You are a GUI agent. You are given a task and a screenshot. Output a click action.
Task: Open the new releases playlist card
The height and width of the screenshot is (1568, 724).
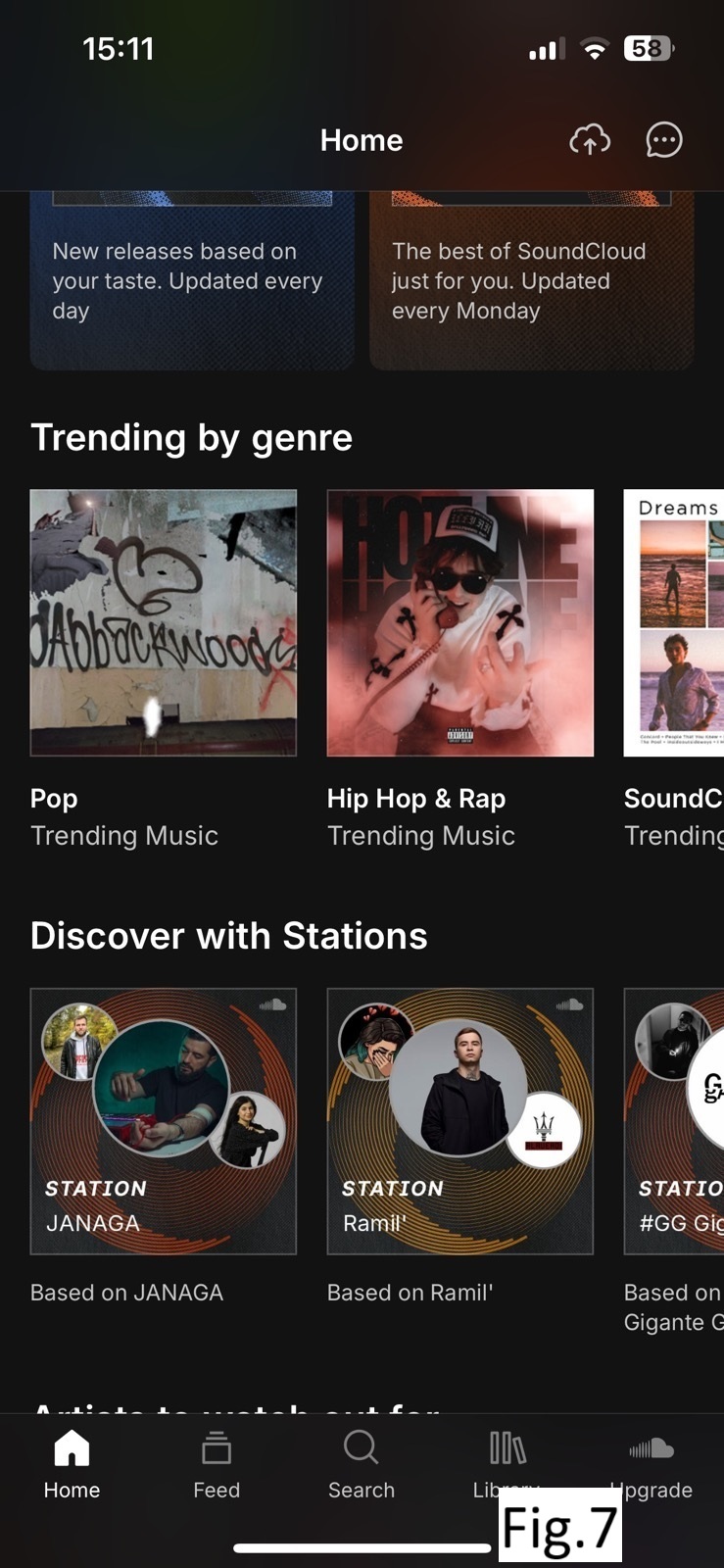pos(192,281)
